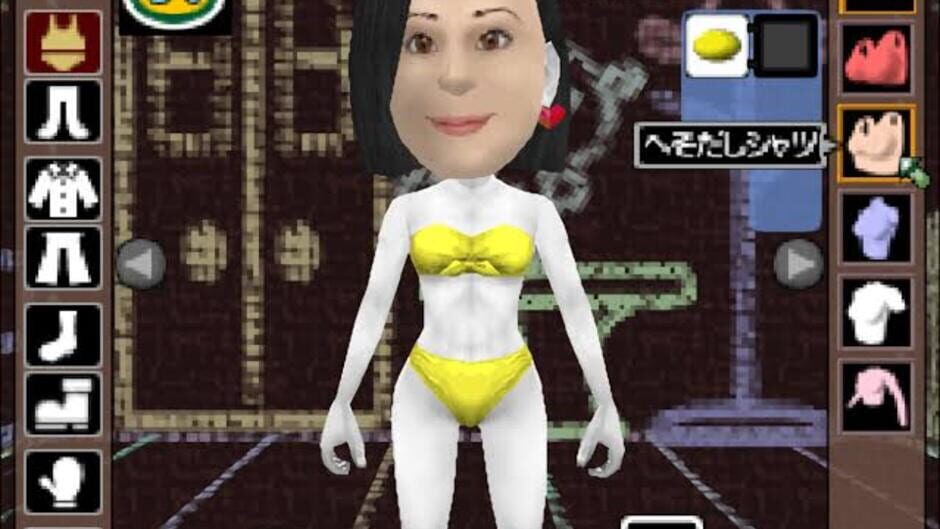This screenshot has width=940, height=529.
Task: Choose the dark gray color swatch
Action: pyautogui.click(x=784, y=46)
